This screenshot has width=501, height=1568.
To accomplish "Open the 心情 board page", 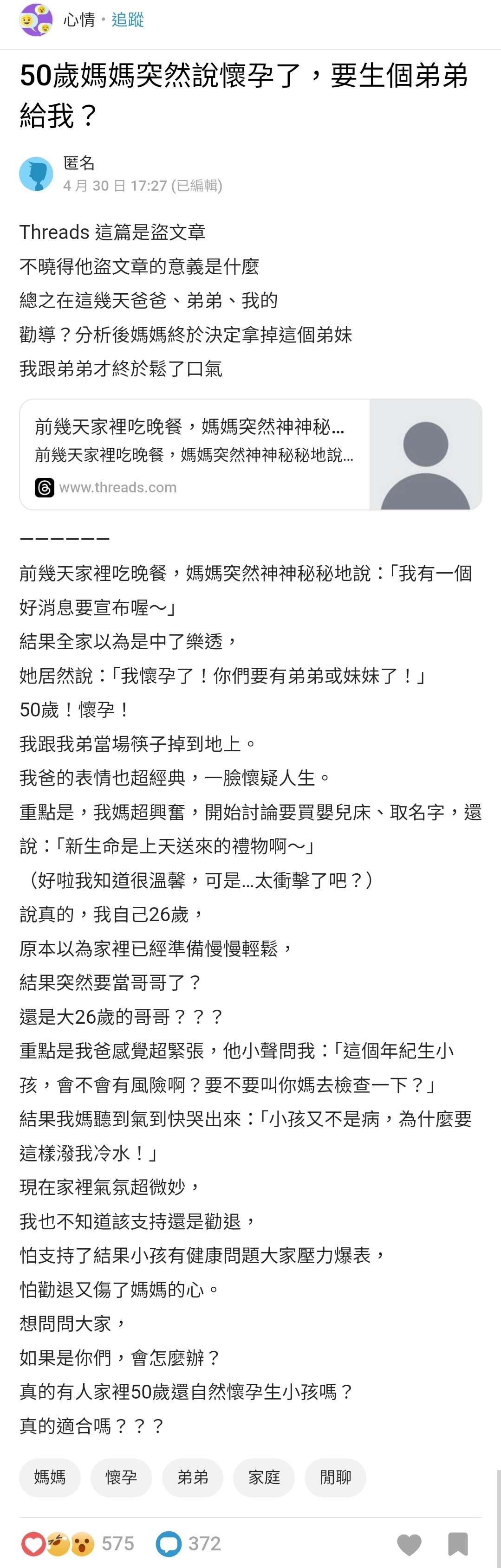I will tap(79, 20).
